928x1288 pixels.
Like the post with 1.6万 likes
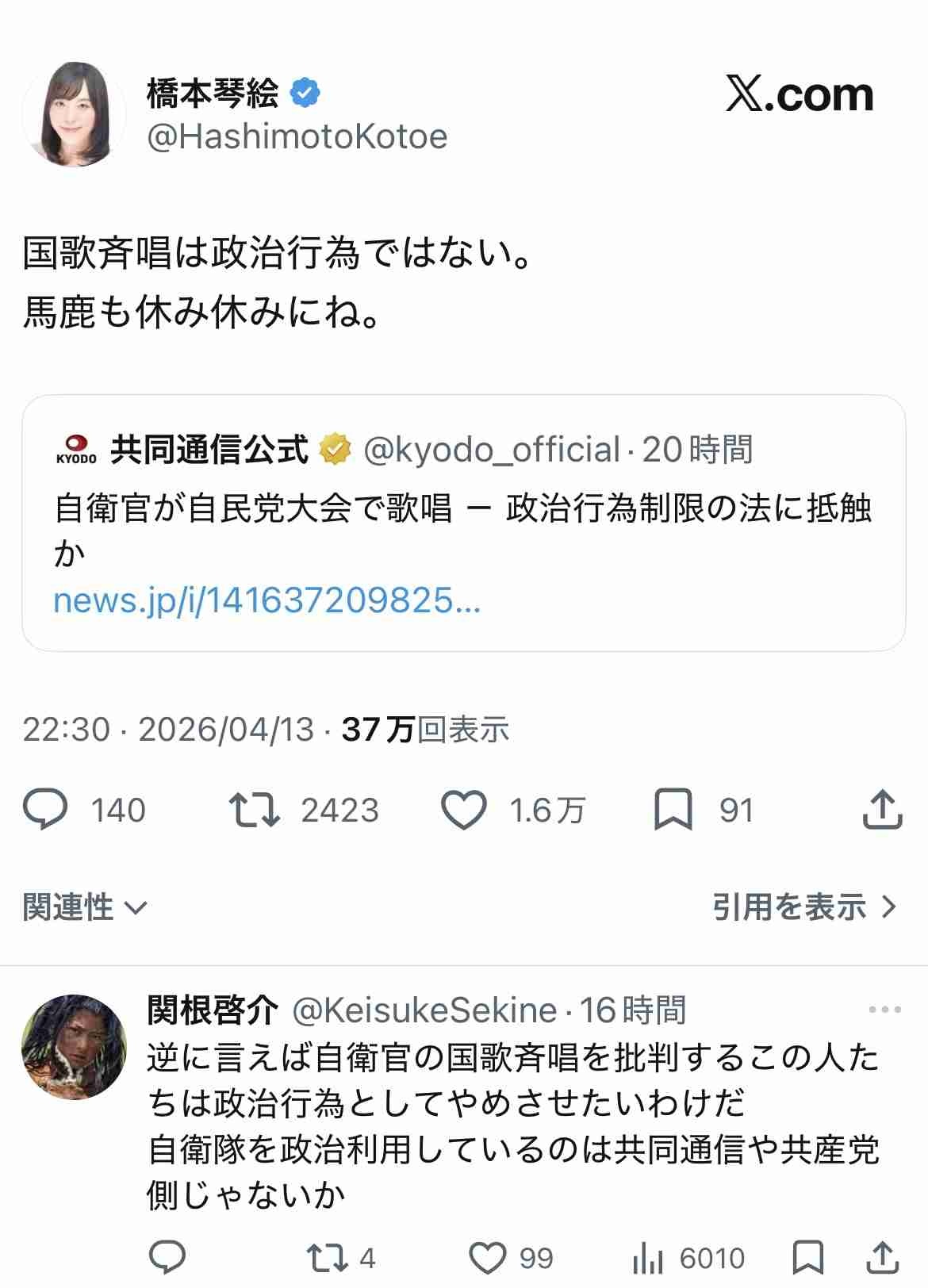(x=464, y=810)
